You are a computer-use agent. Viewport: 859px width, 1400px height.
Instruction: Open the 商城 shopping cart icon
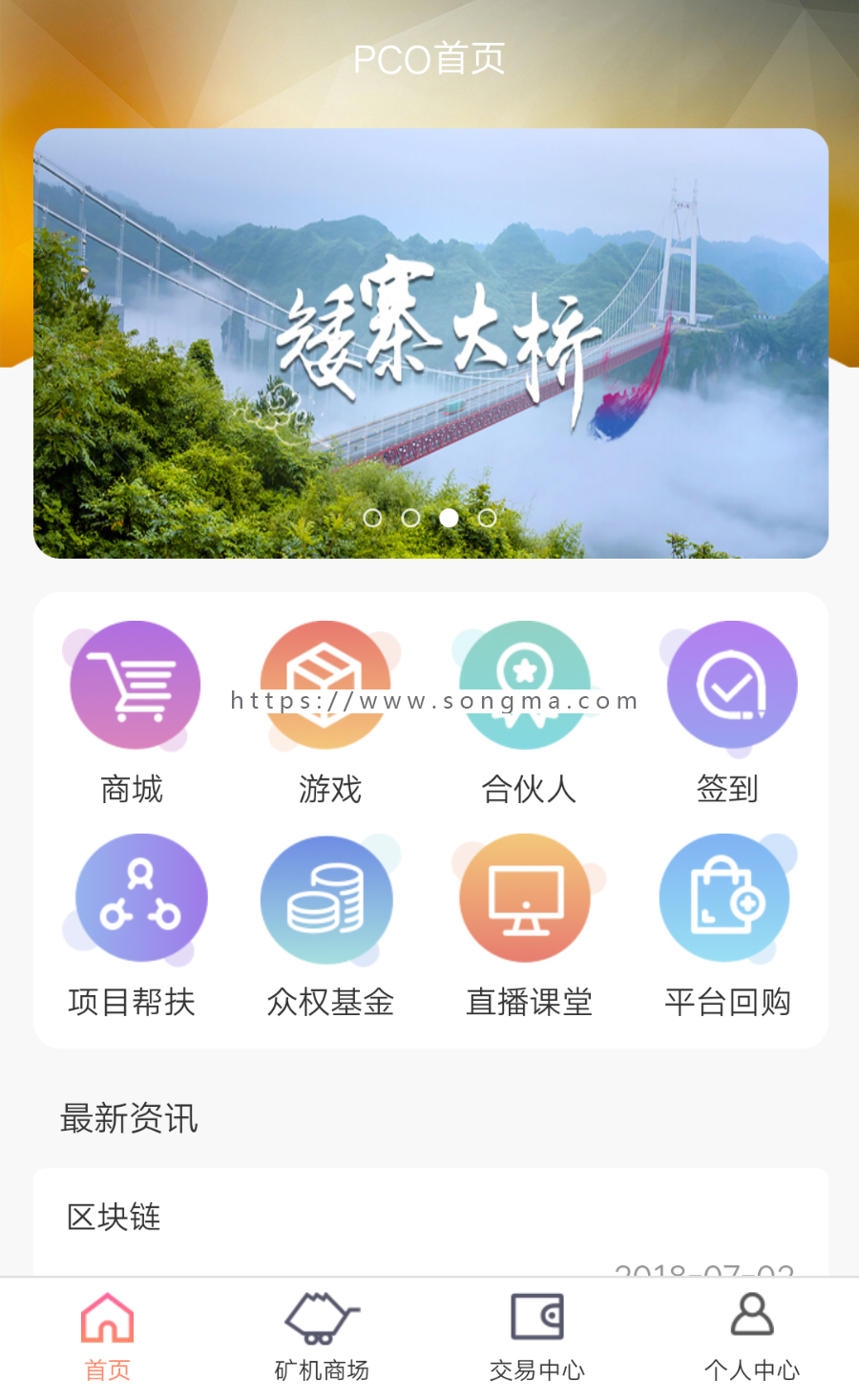pos(134,685)
